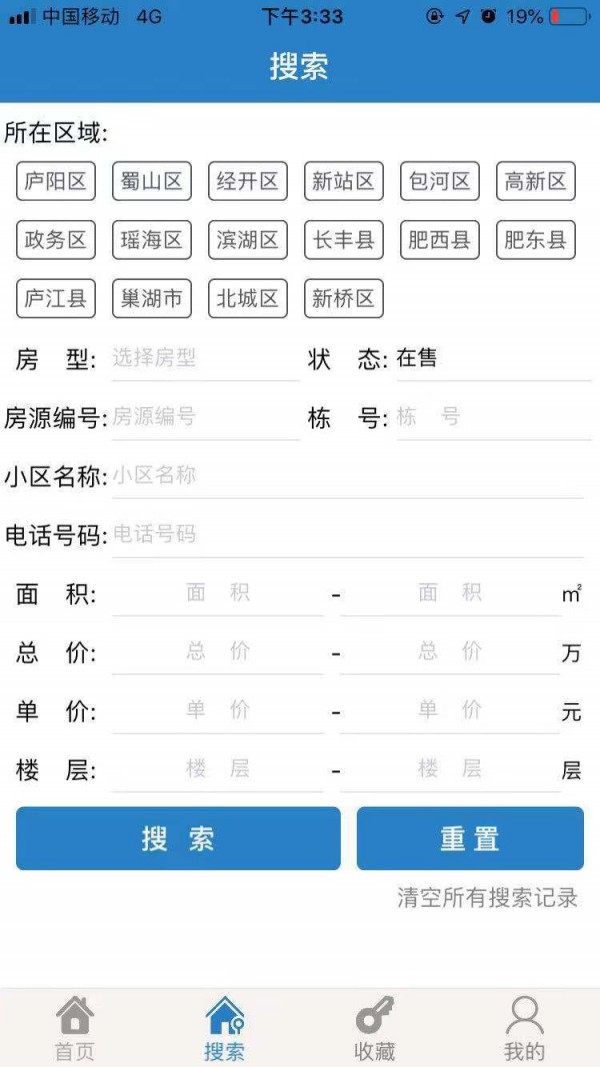
Task: Focus the 电话号码 input
Action: [x=348, y=535]
